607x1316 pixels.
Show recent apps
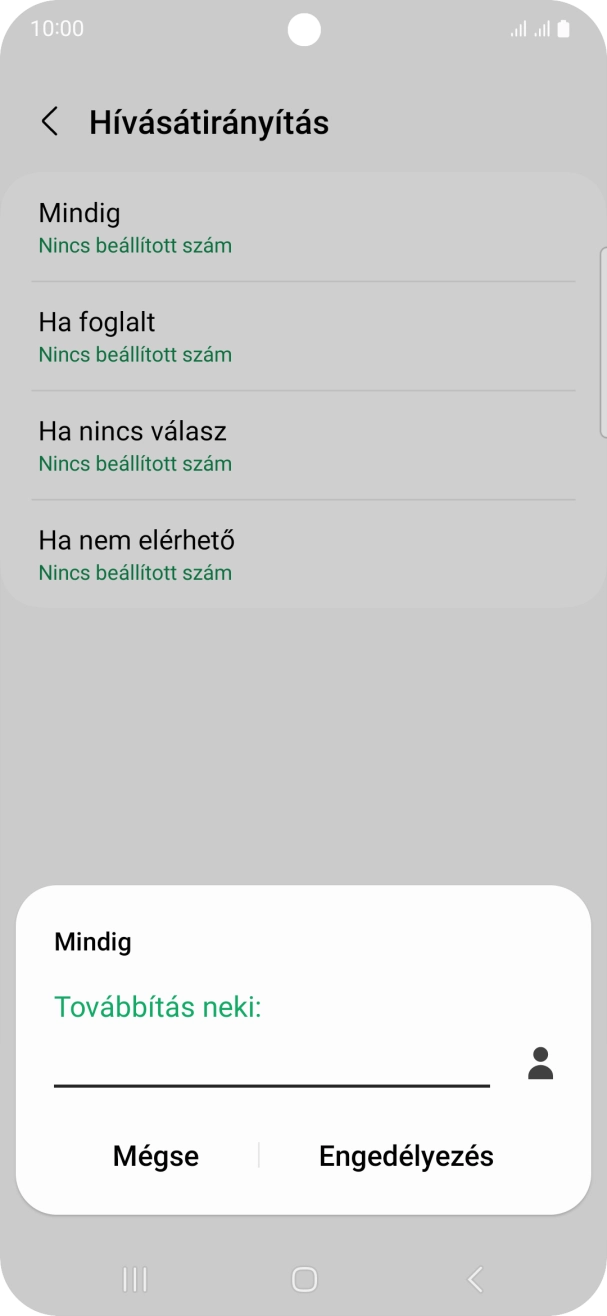coord(134,1278)
